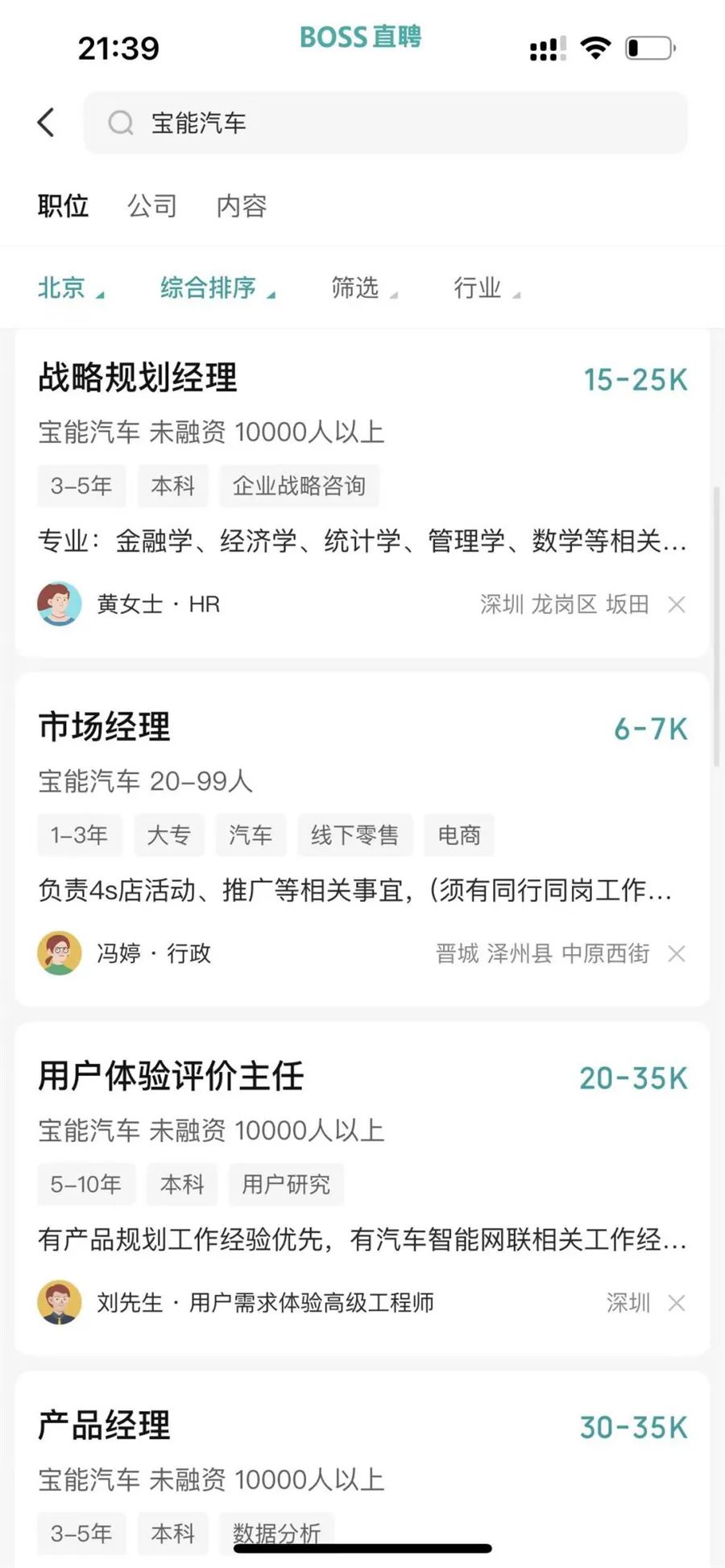Go back using the back arrow

(47, 122)
